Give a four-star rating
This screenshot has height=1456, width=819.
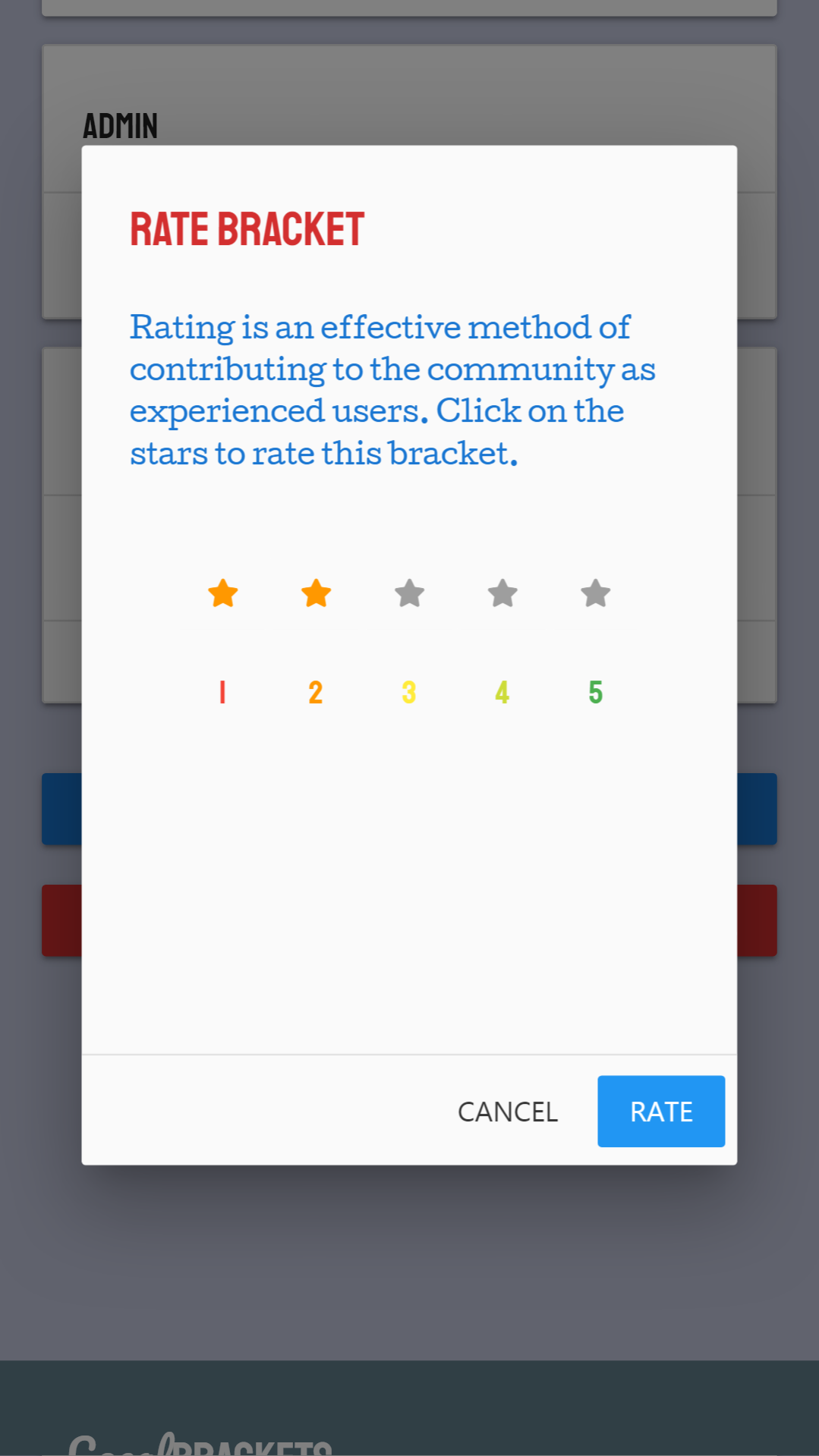coord(502,593)
